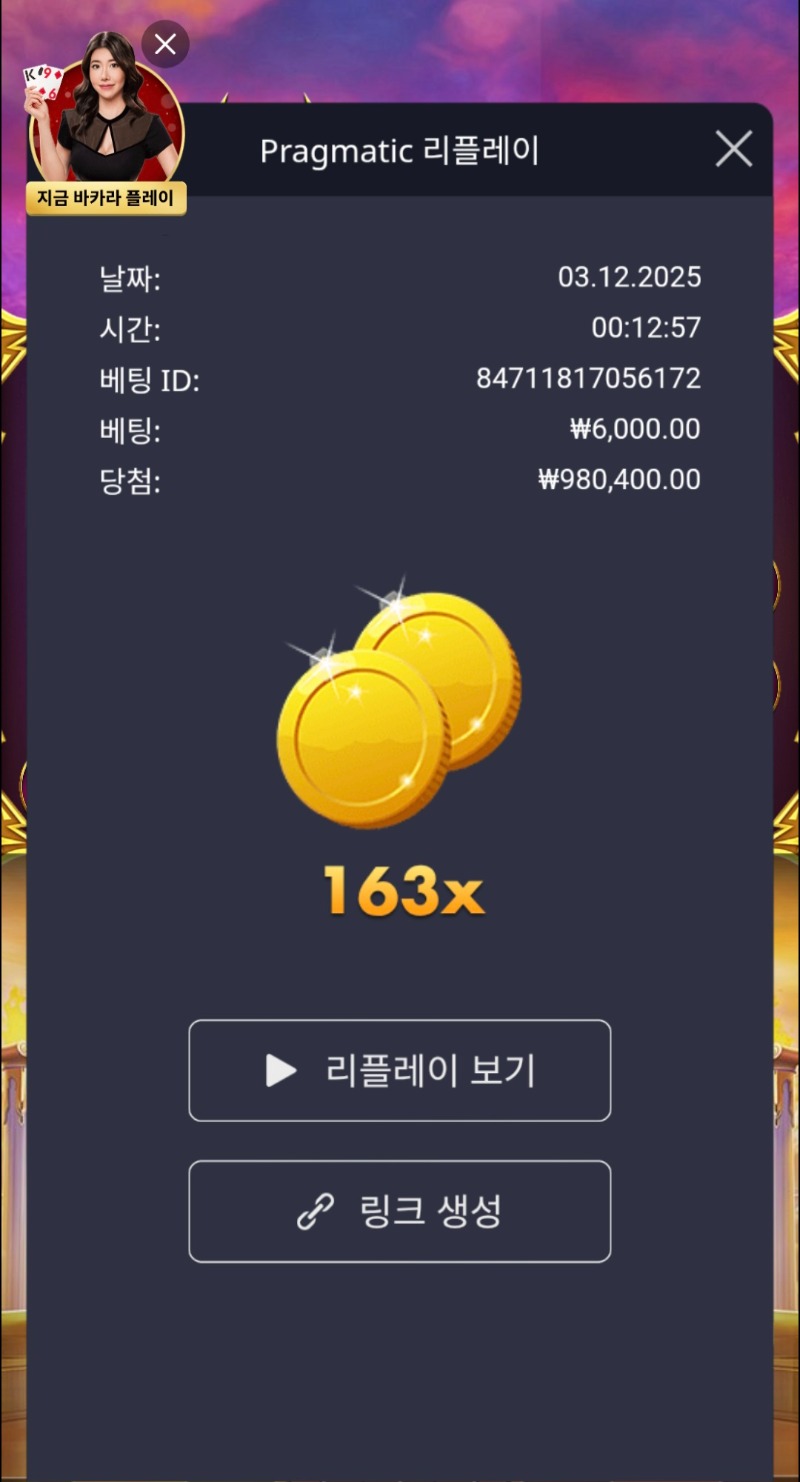The image size is (800, 1482).
Task: Dismiss the baccarat promo bubble
Action: click(165, 44)
